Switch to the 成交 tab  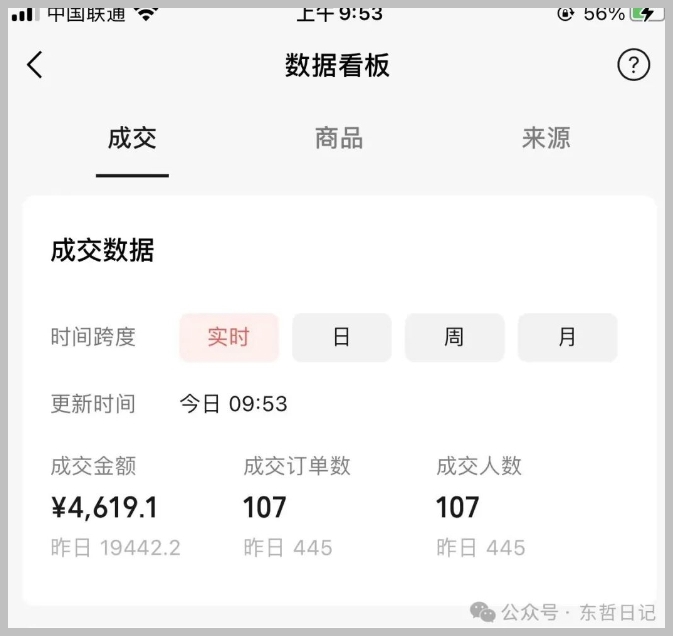pyautogui.click(x=132, y=139)
